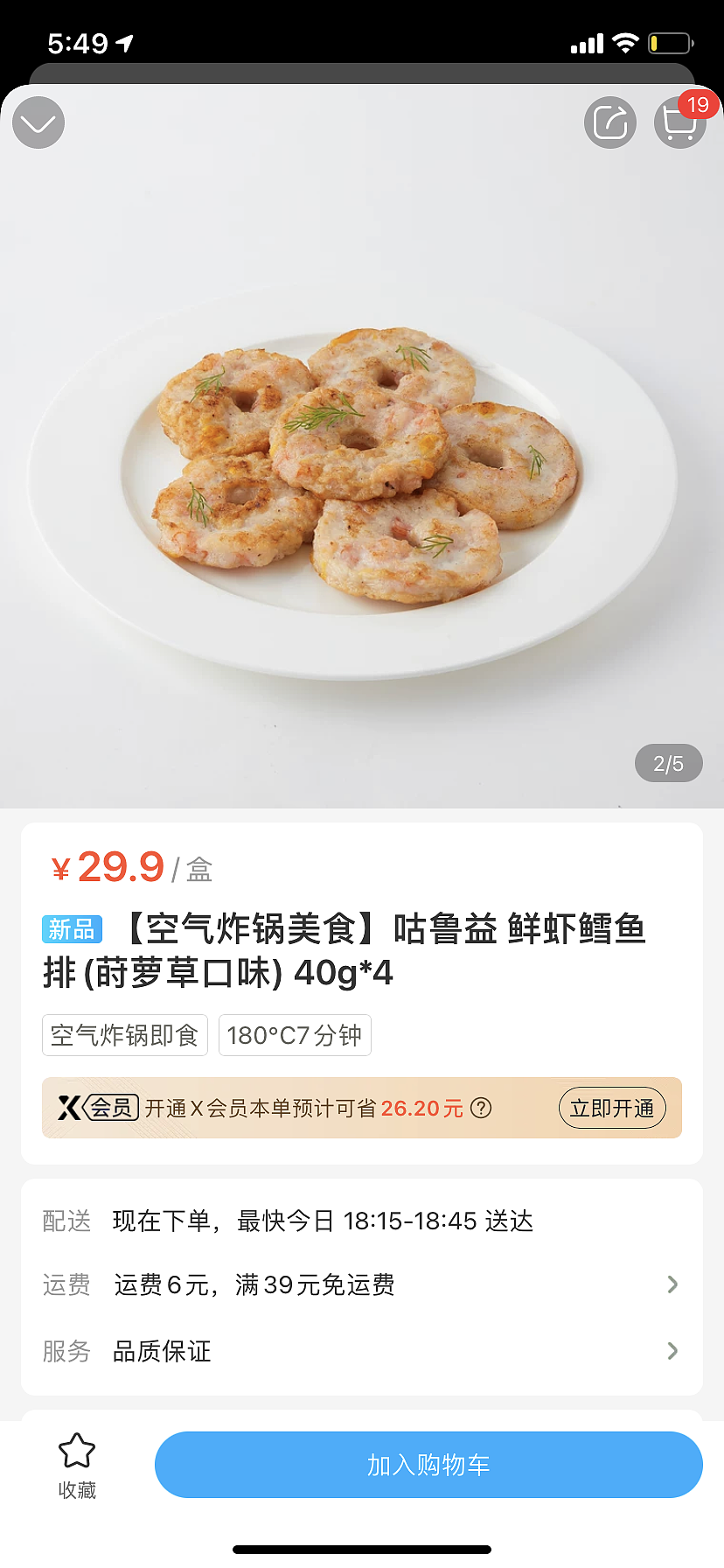This screenshot has width=724, height=1568.
Task: Select the 空气炸锅即食 tag
Action: [x=124, y=1034]
